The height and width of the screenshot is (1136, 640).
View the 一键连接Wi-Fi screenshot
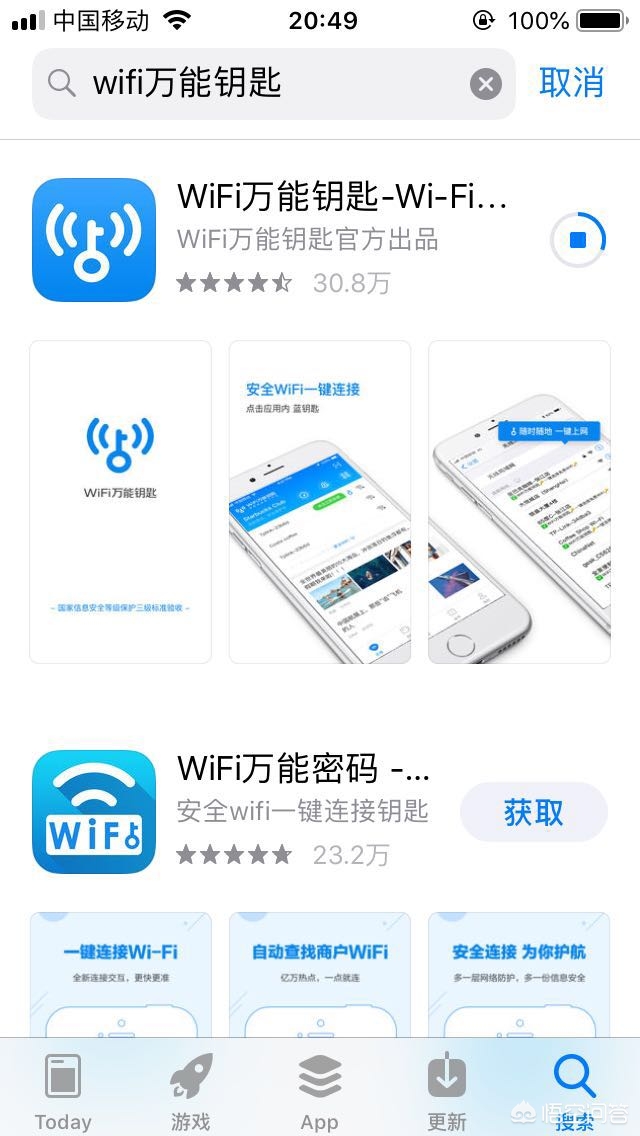point(120,975)
